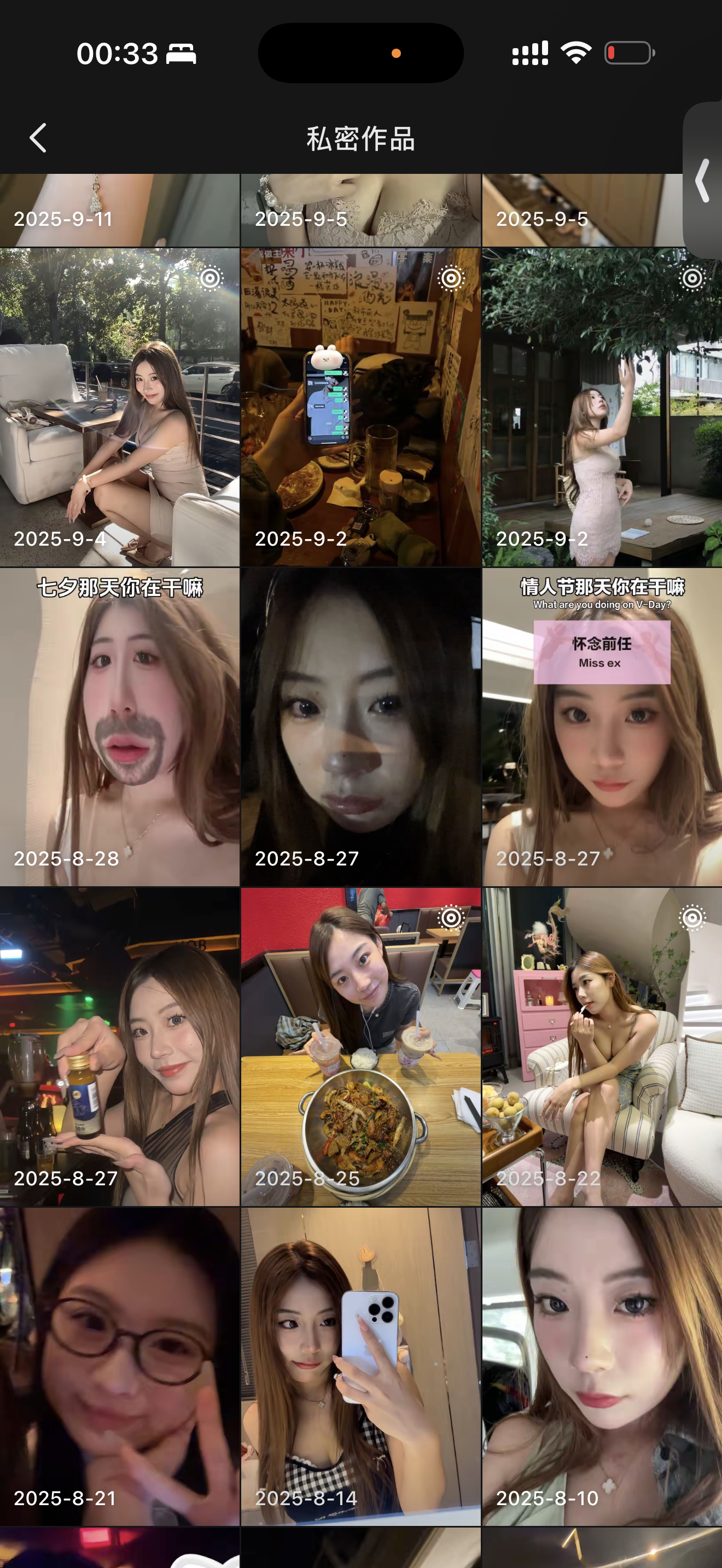This screenshot has height=1568, width=722.
Task: Tap the sun icon on the 2025-8-25 dining post
Action: (451, 918)
